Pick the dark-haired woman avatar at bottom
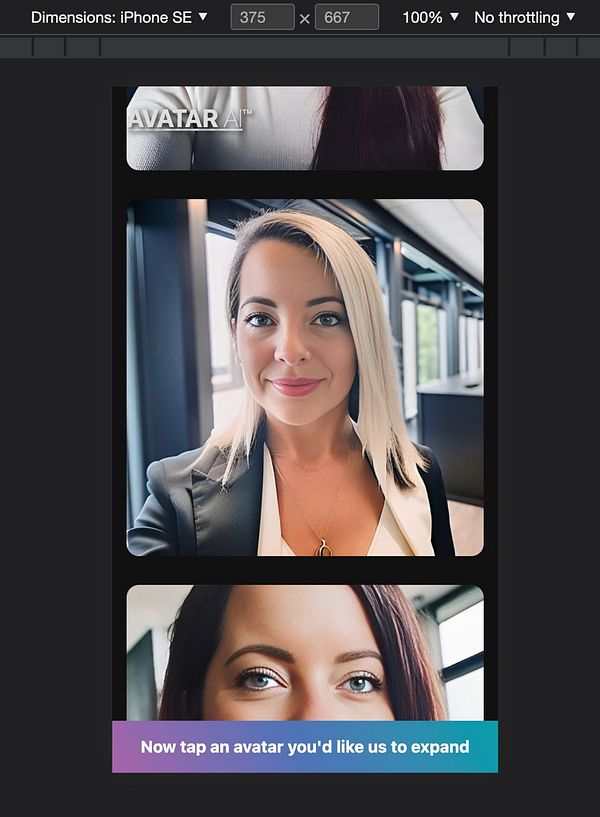The height and width of the screenshot is (817, 600). [x=305, y=652]
